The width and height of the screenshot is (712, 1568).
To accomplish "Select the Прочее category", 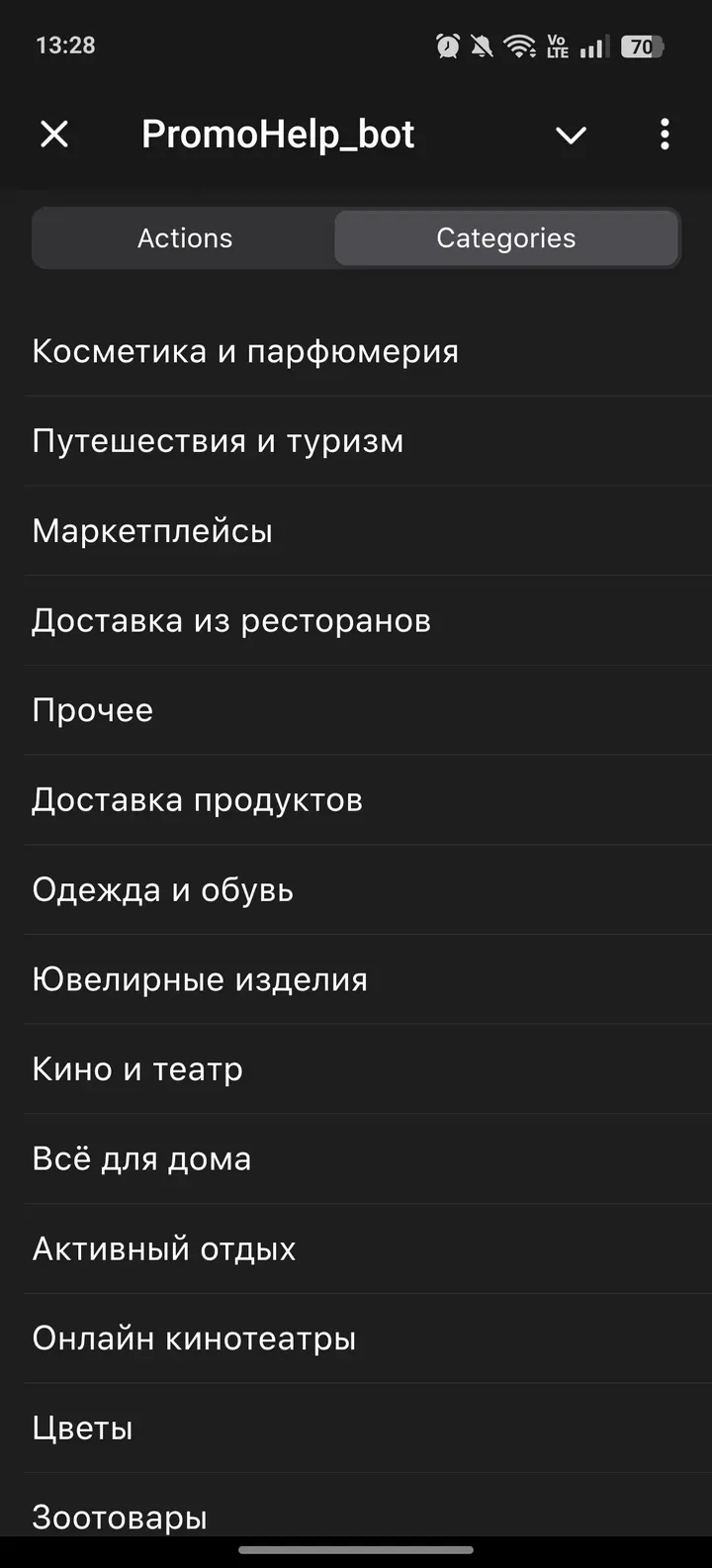I will tap(93, 709).
